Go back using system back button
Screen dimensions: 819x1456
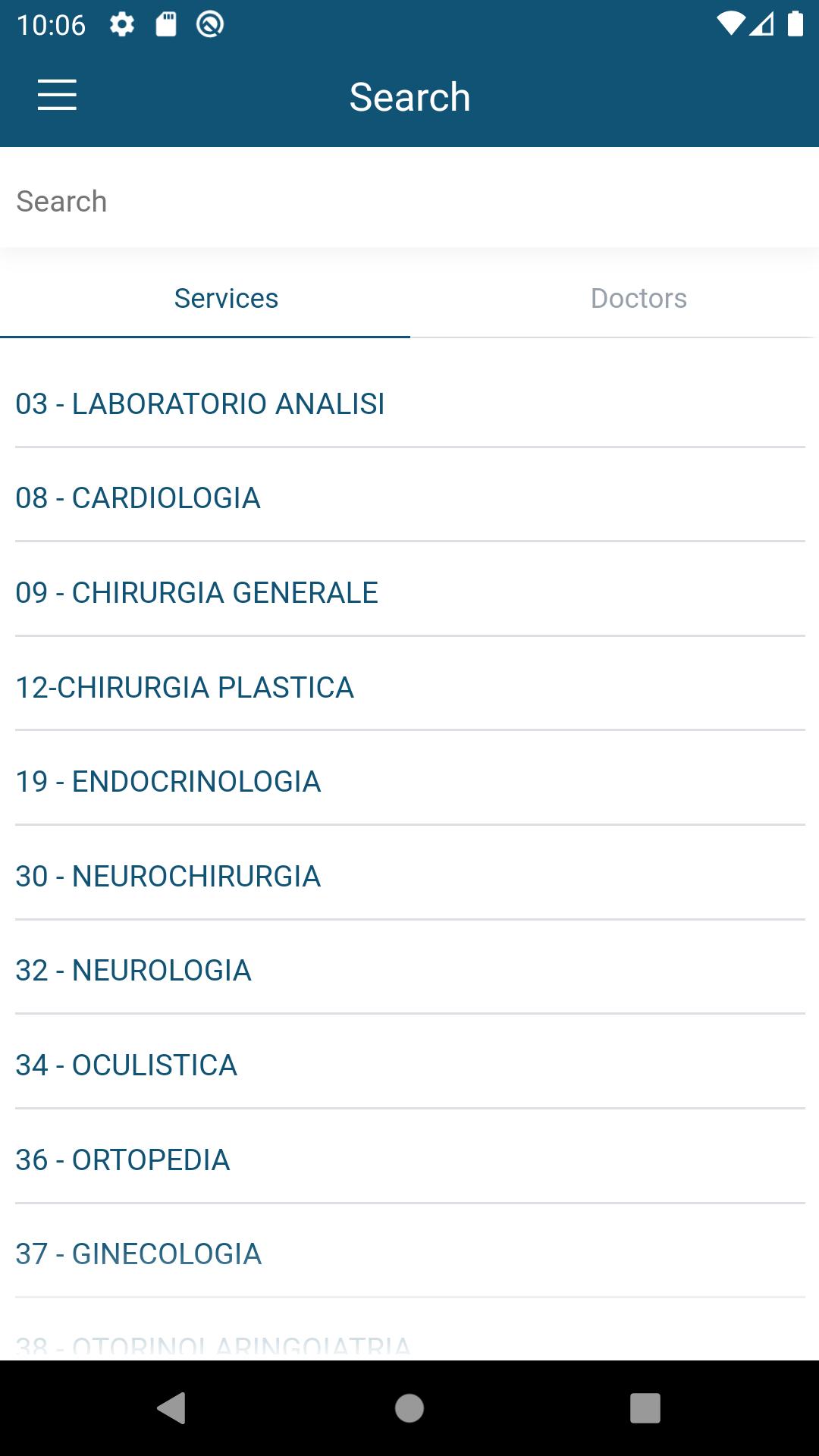coord(171,1408)
